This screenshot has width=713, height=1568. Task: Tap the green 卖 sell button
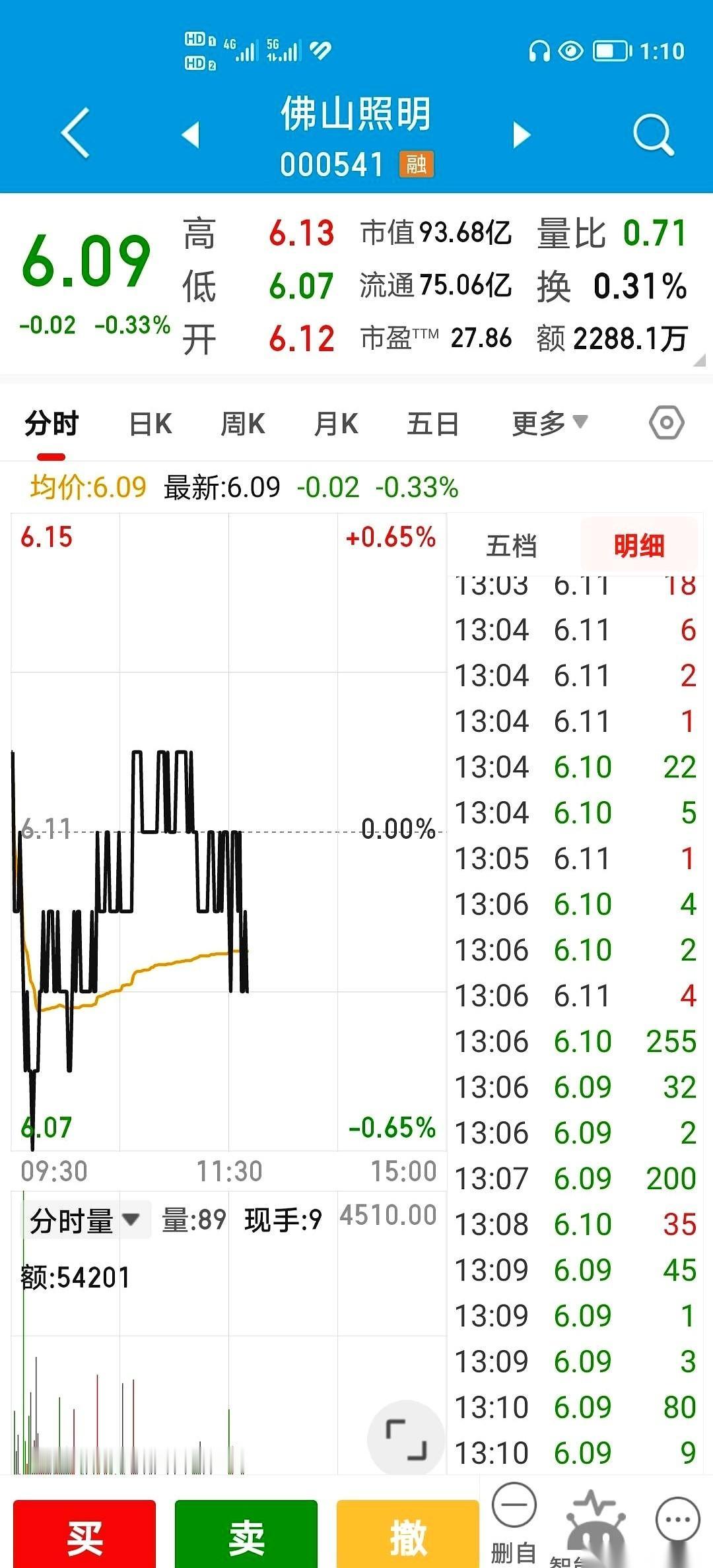coord(246,1534)
